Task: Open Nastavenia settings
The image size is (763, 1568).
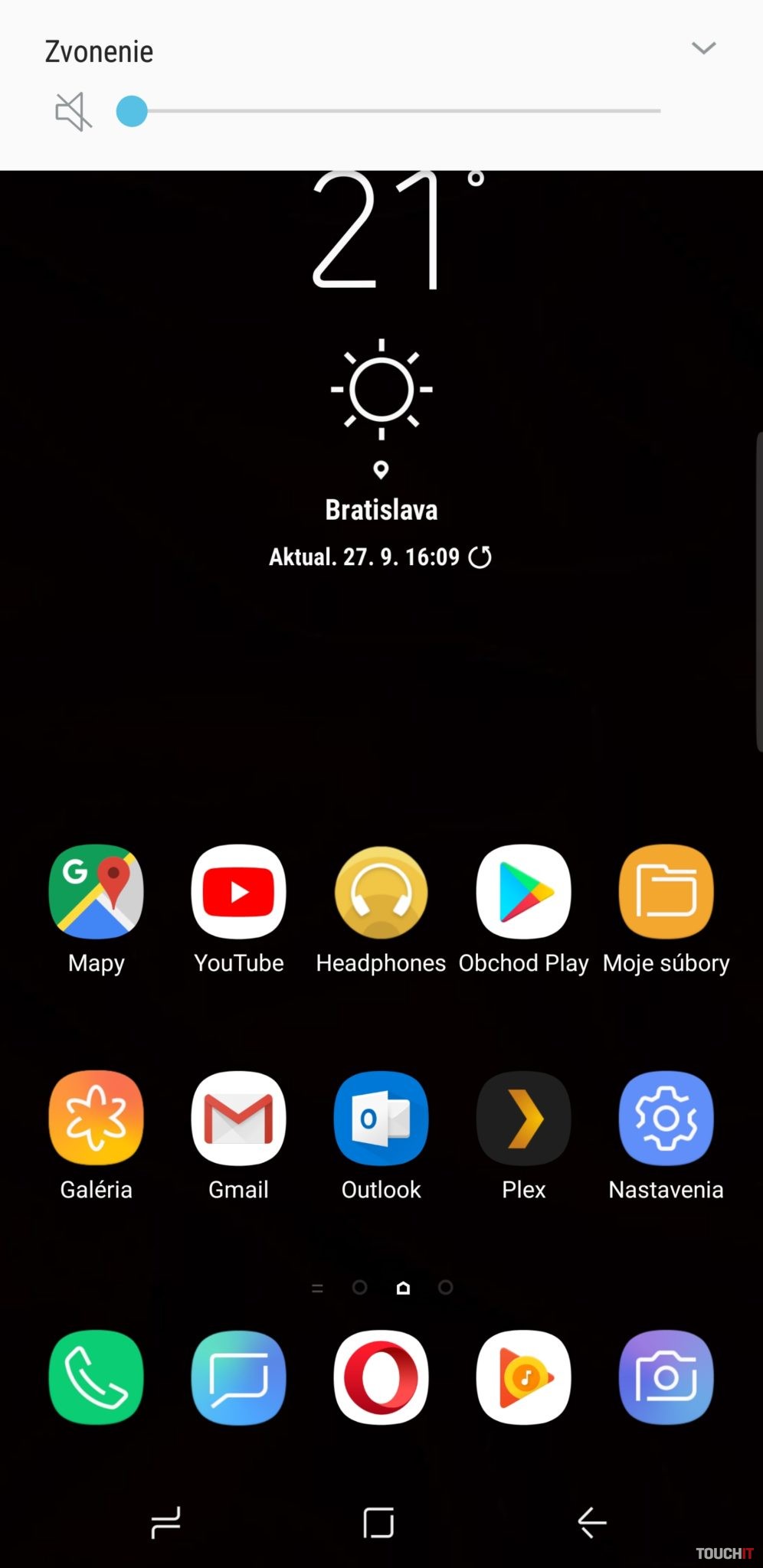Action: pyautogui.click(x=666, y=1119)
